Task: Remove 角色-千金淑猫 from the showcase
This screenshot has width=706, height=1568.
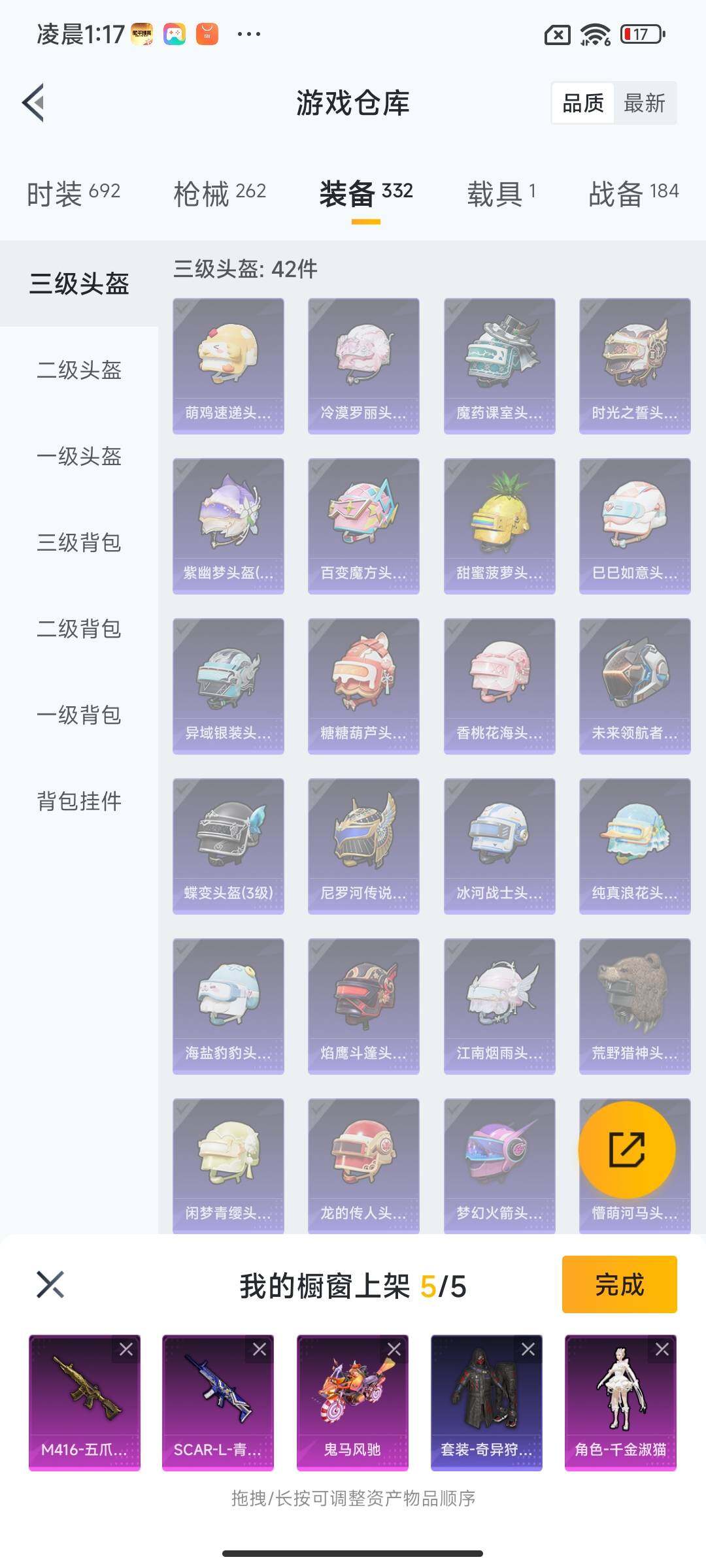Action: pyautogui.click(x=662, y=1349)
